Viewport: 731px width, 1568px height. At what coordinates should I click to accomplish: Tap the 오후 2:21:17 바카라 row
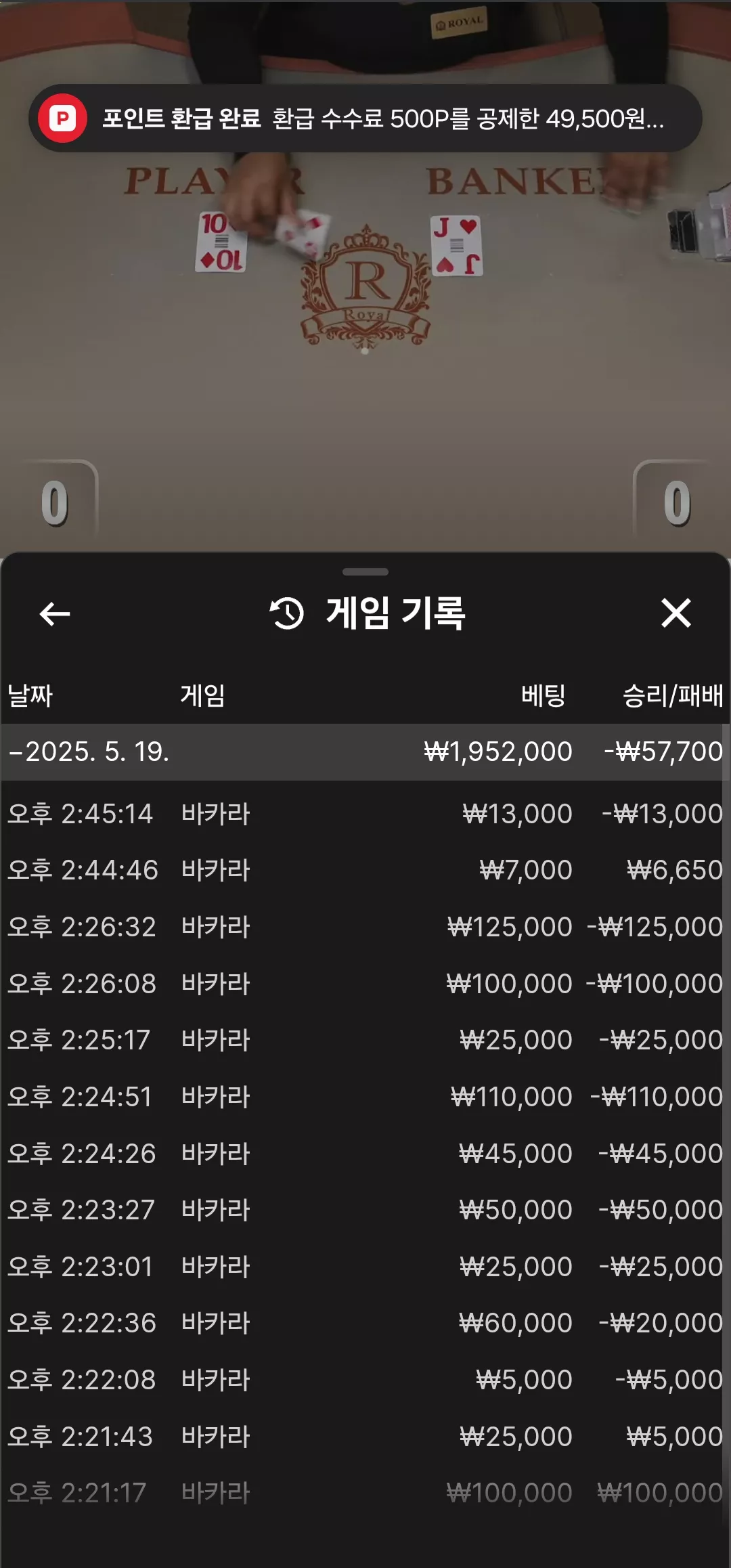(365, 1493)
